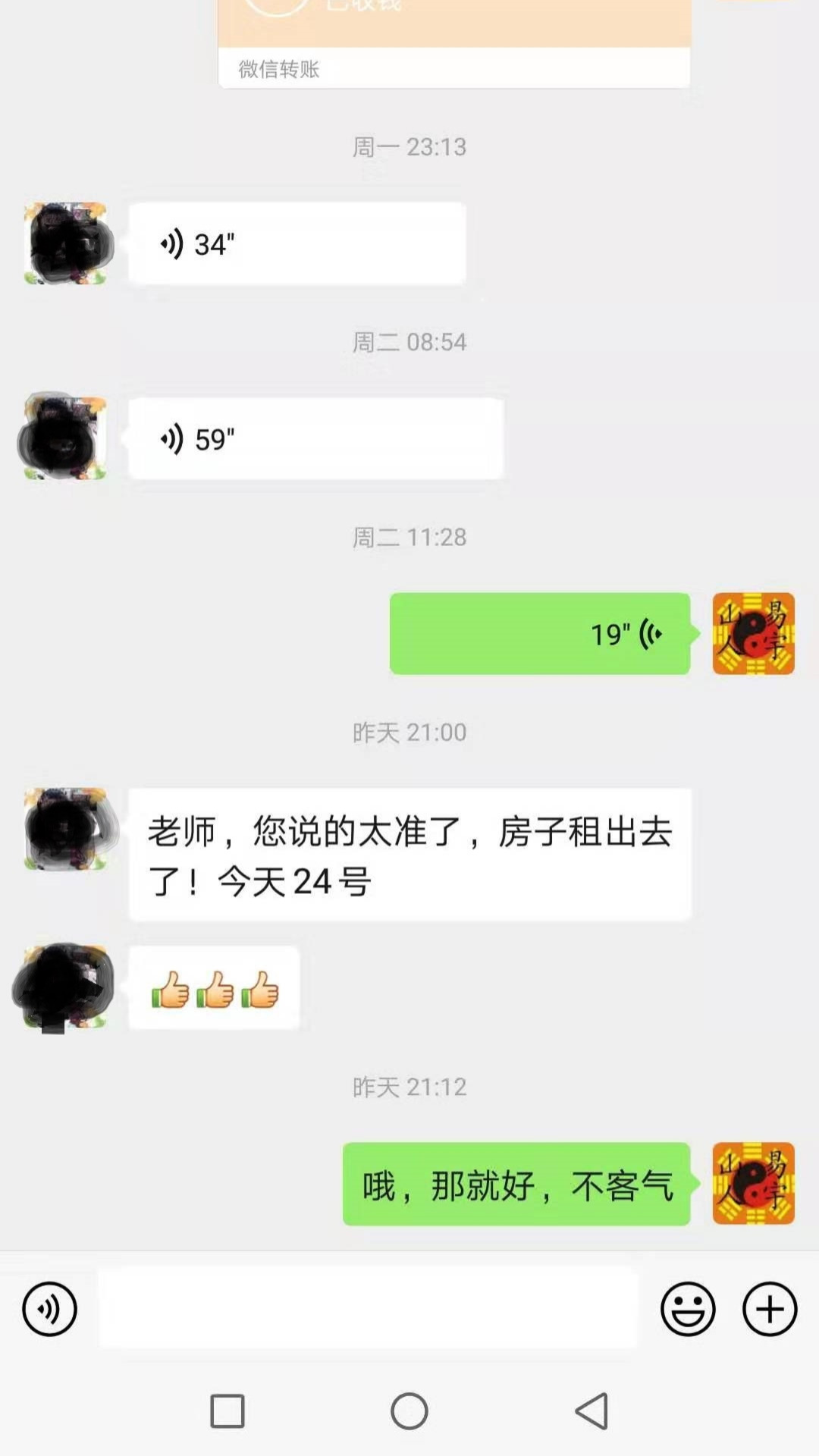
Task: Play the 34-second voice message
Action: coord(297,243)
